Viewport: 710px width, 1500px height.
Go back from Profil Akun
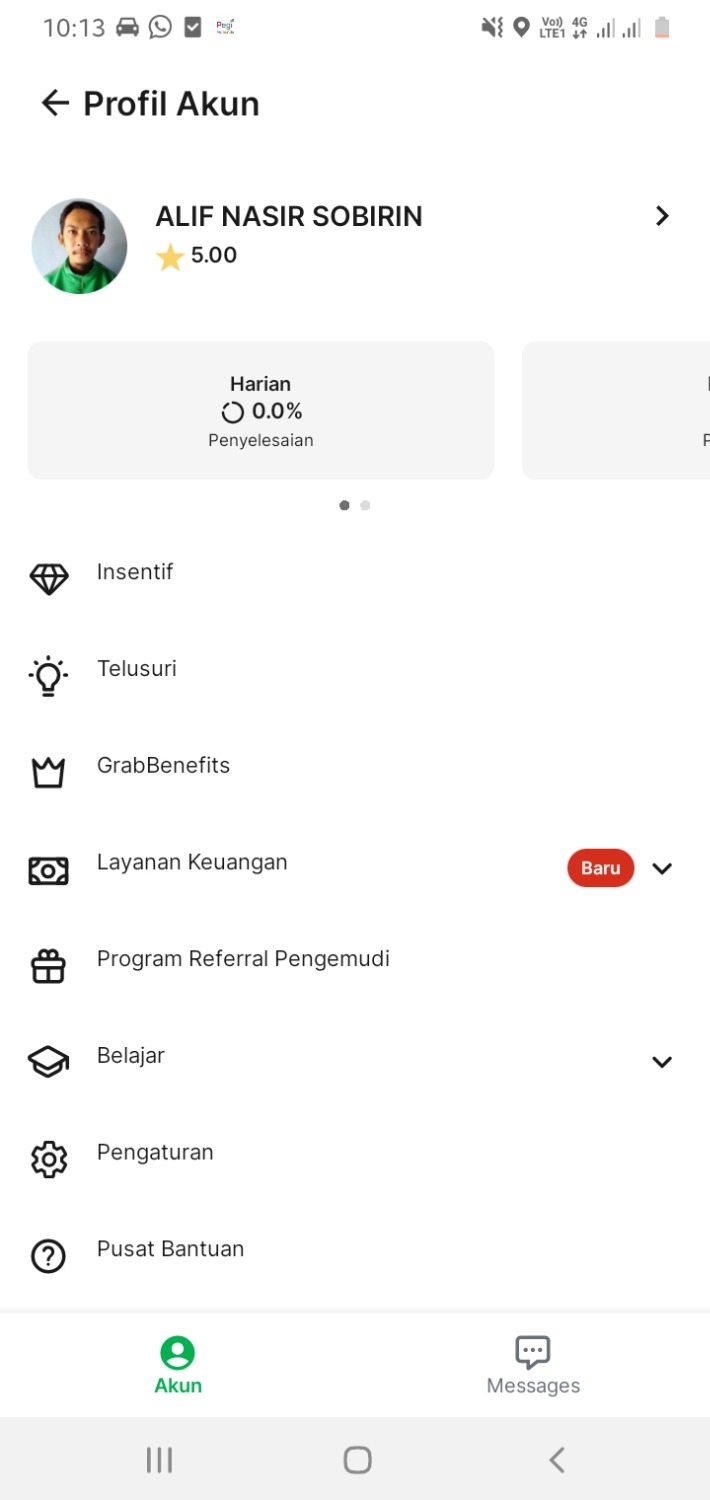coord(55,103)
